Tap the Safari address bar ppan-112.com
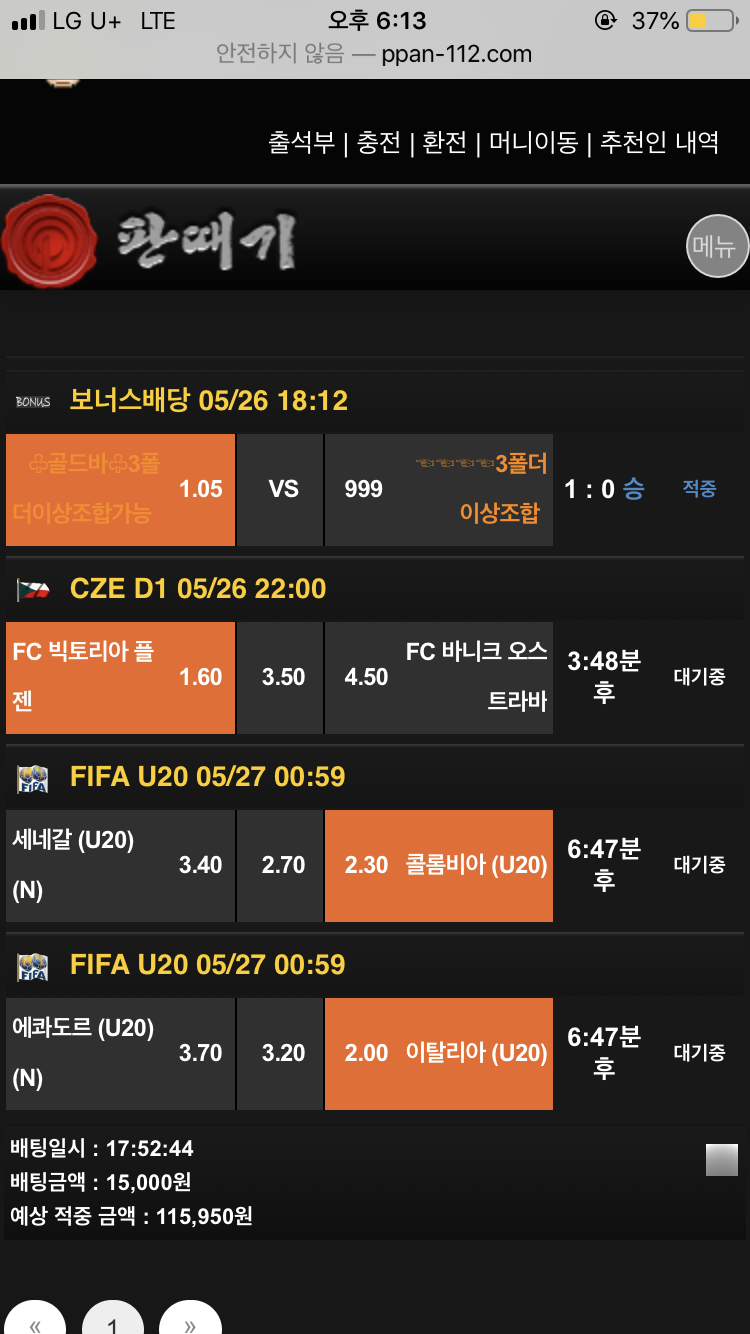 (375, 54)
